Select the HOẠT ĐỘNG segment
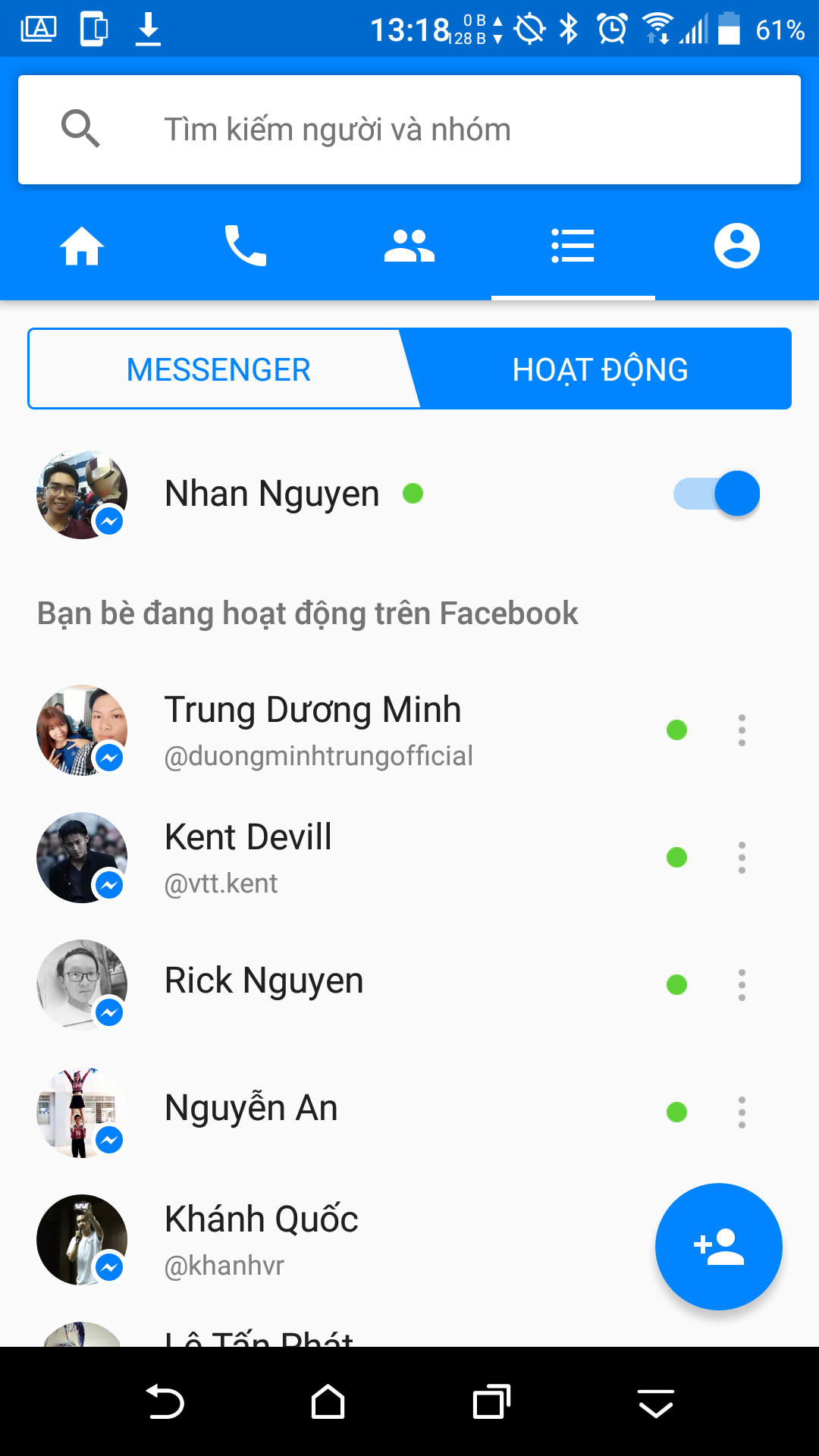Viewport: 819px width, 1456px height. coord(601,370)
